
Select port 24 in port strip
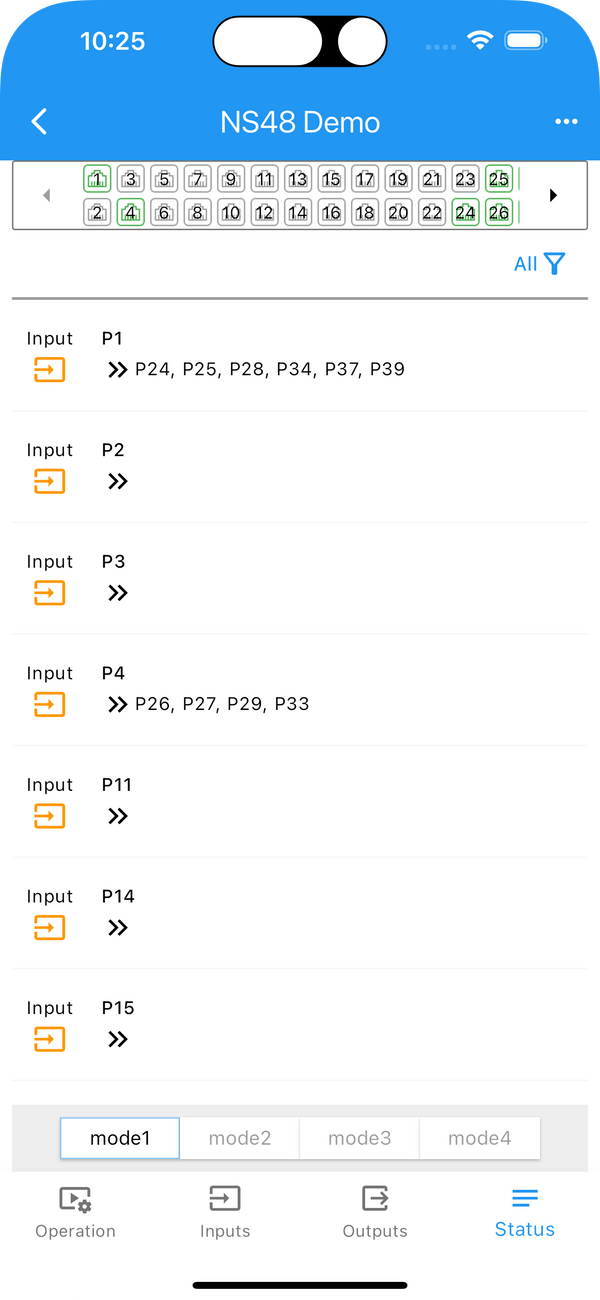pyautogui.click(x=465, y=212)
